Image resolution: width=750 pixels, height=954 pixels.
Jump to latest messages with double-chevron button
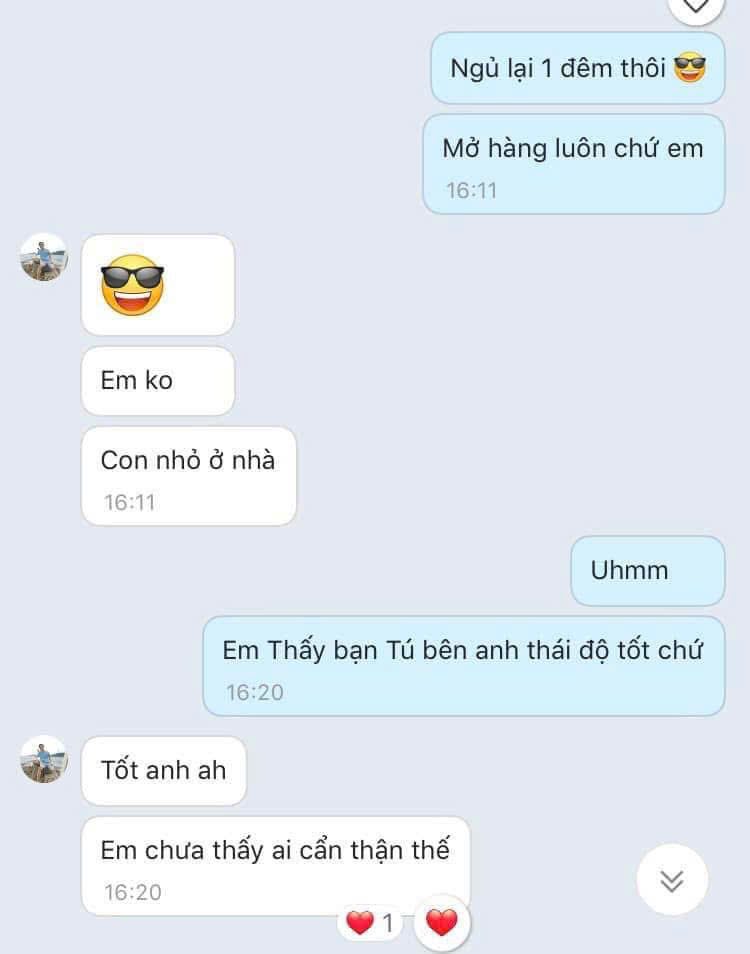click(672, 880)
